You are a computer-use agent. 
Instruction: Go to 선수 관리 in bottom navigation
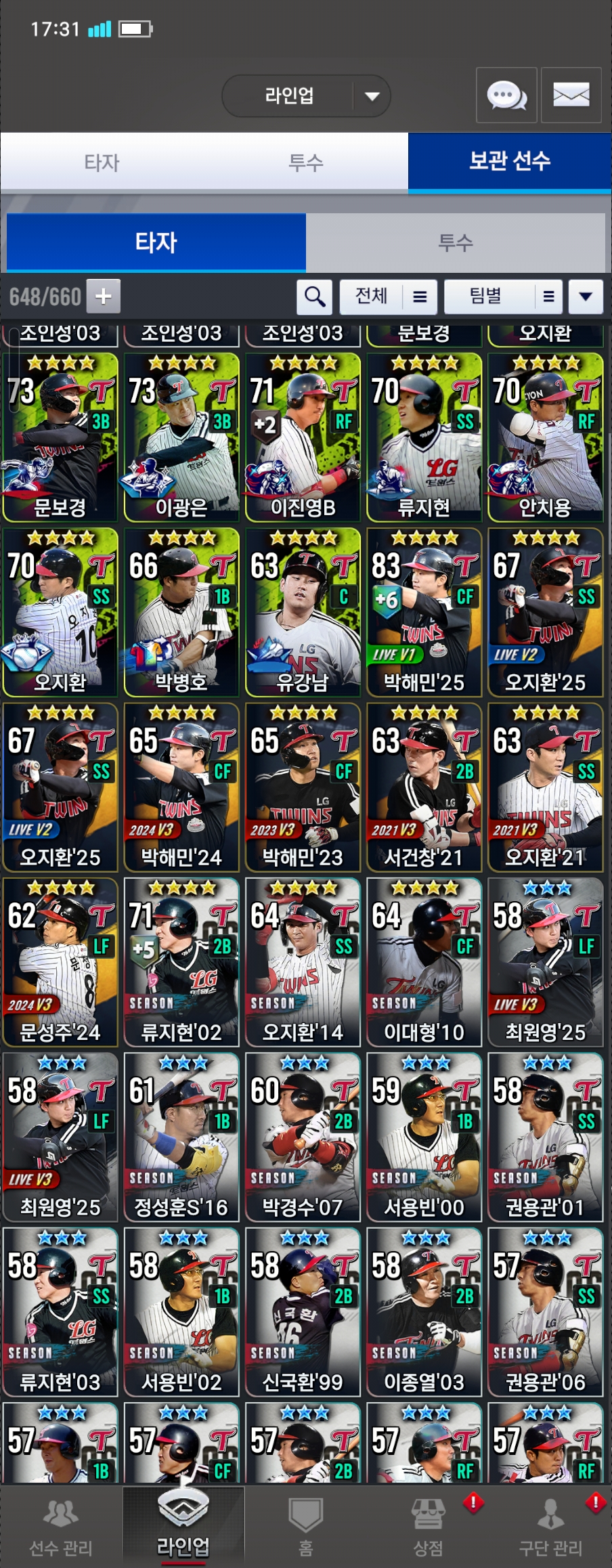click(61, 1526)
